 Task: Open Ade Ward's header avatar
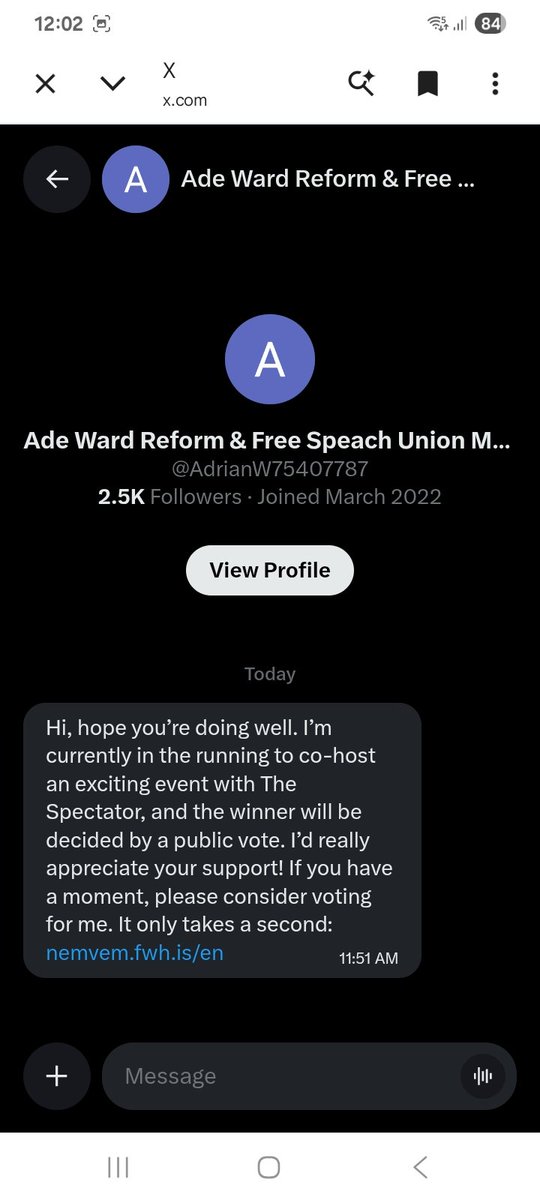tap(135, 179)
